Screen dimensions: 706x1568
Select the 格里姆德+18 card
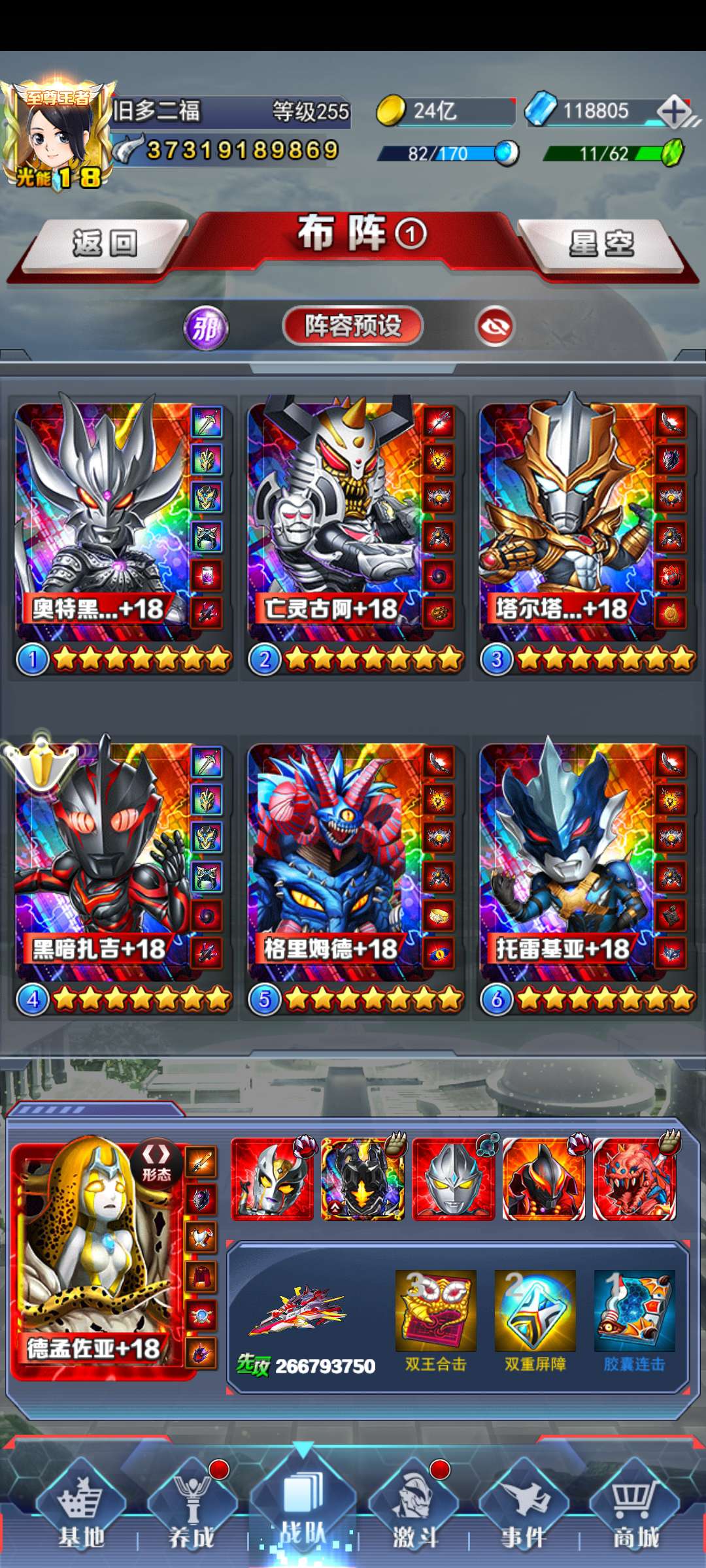[353, 875]
